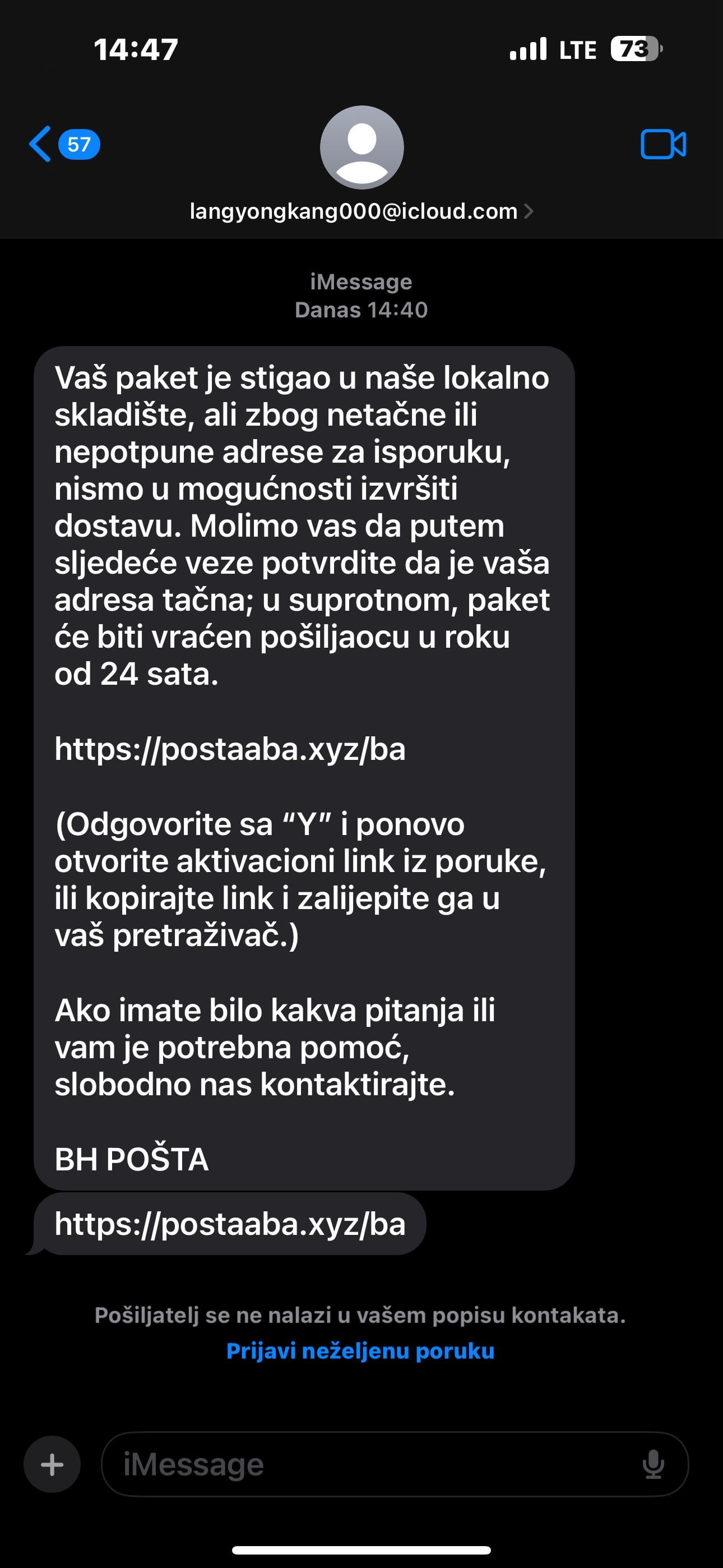723x1568 pixels.
Task: Open the plus attachments menu
Action: coord(52,1464)
